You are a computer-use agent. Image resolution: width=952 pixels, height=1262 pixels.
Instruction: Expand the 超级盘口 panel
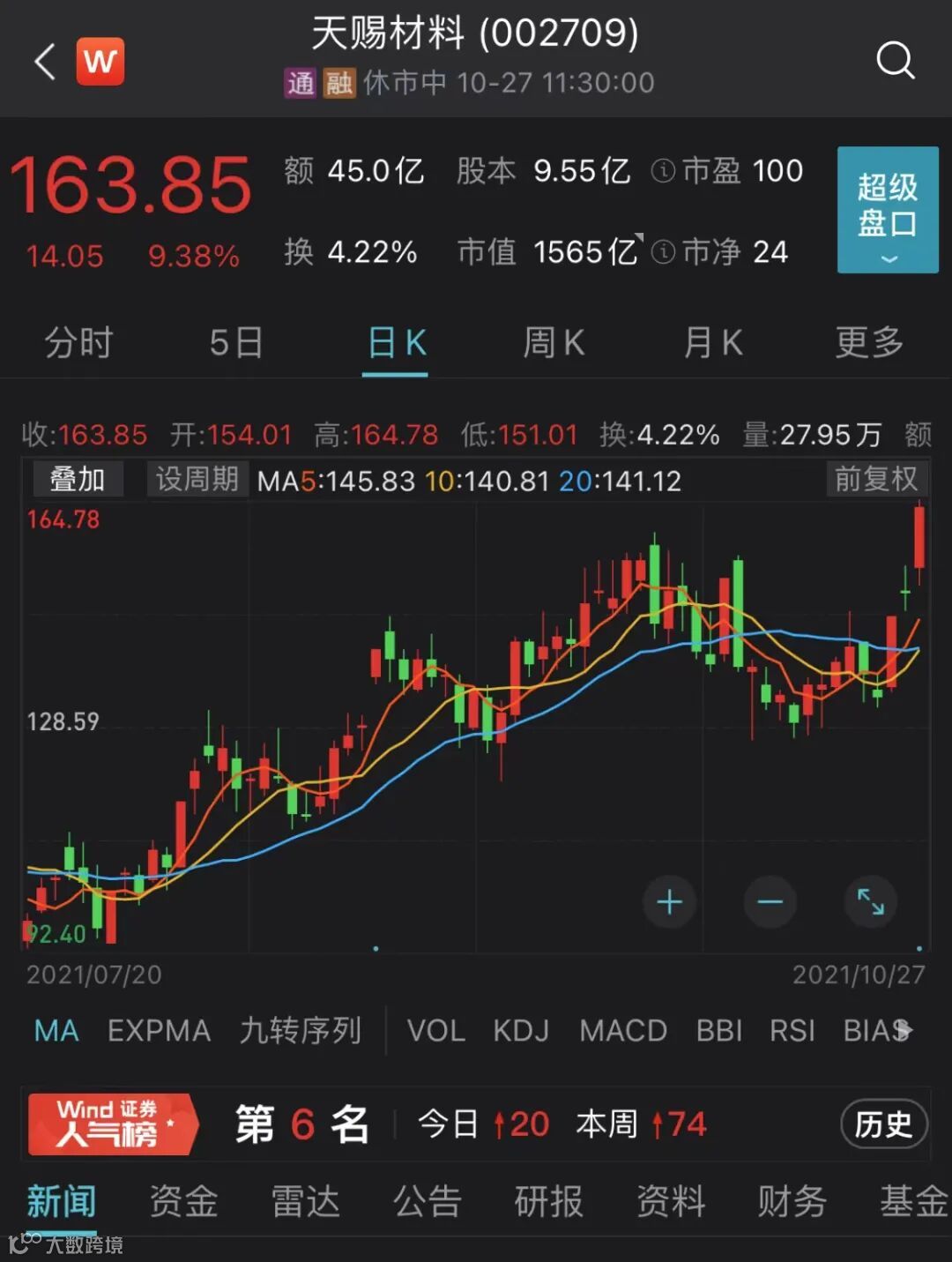point(887,210)
